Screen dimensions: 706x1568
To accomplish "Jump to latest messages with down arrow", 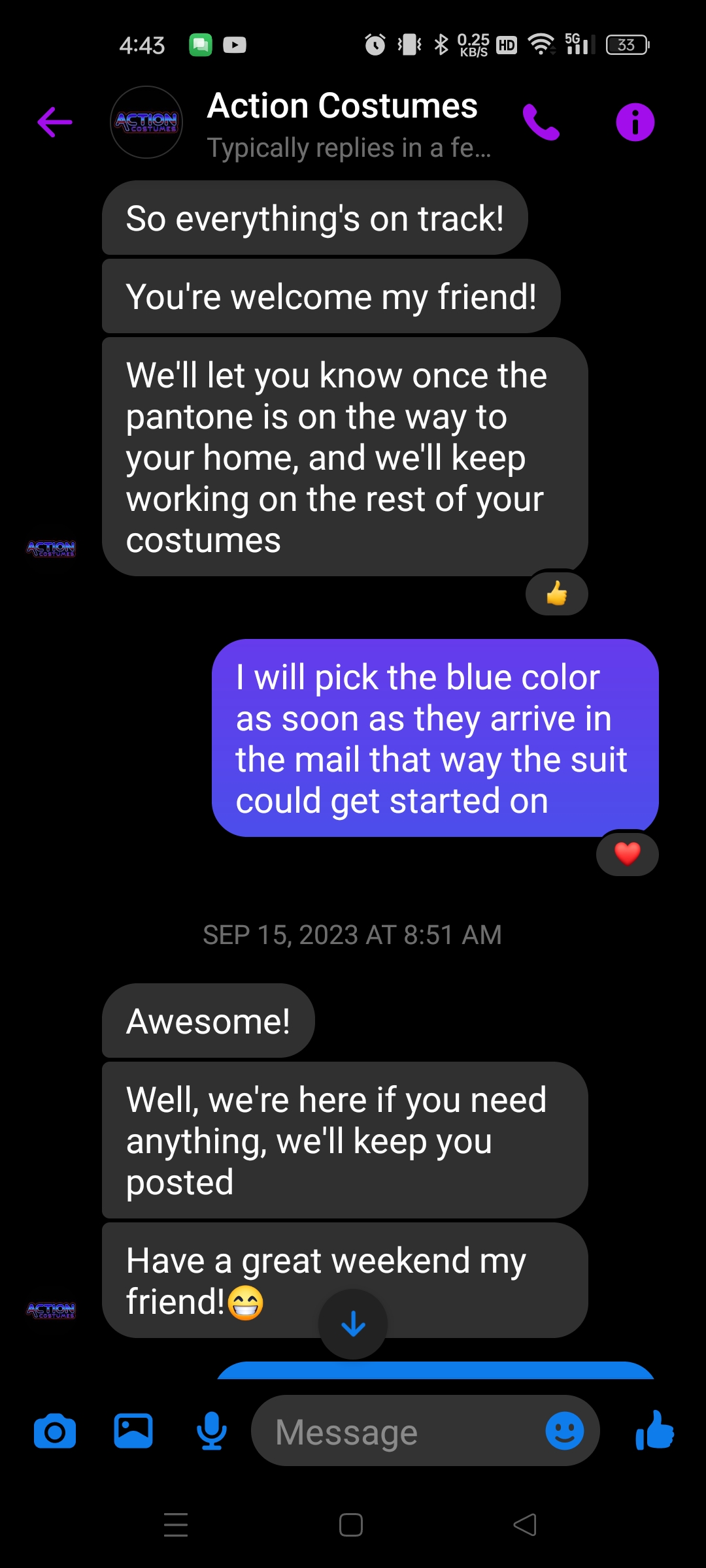I will pyautogui.click(x=353, y=1324).
